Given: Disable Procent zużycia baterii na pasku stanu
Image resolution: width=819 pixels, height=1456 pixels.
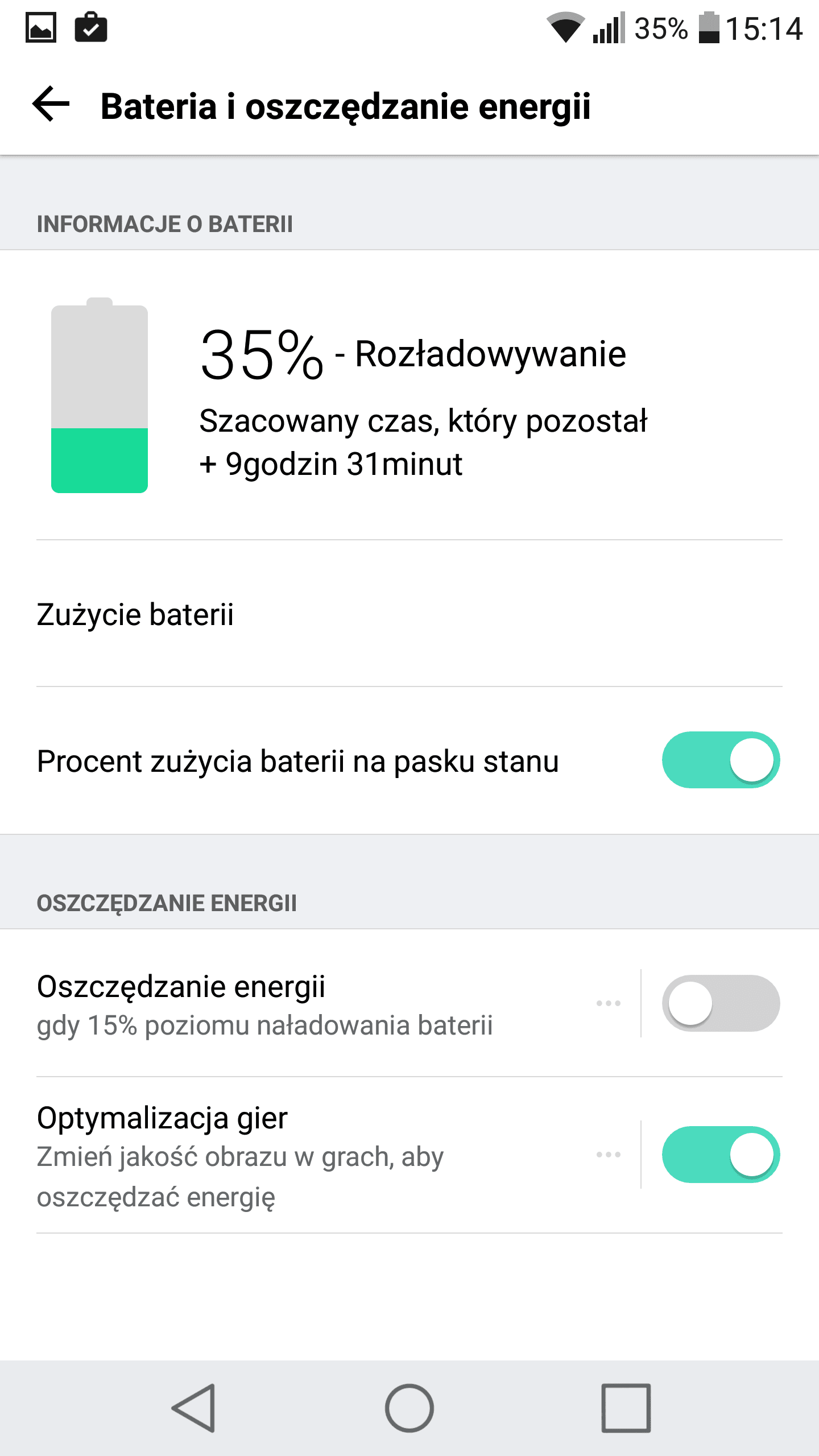Looking at the screenshot, I should (x=721, y=760).
